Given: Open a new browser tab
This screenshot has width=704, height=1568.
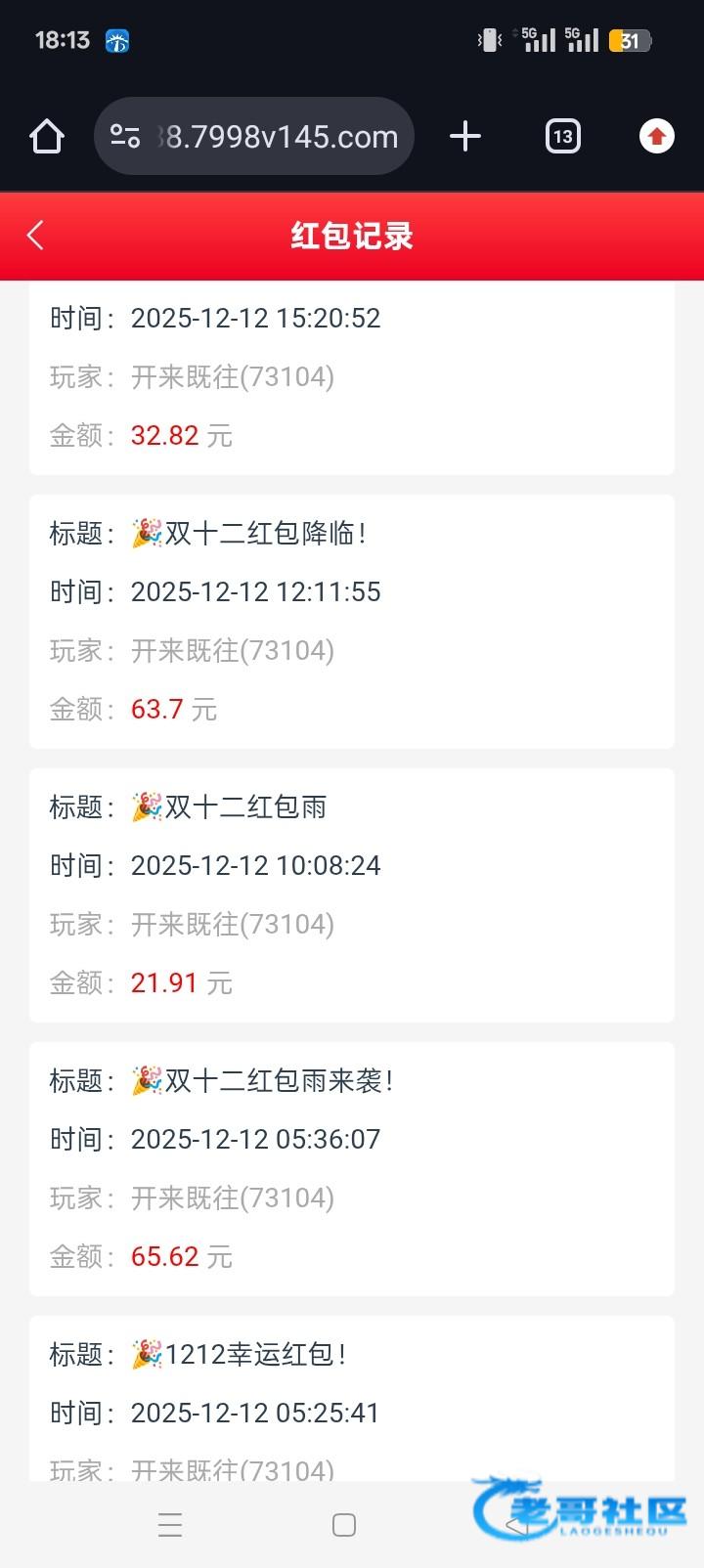Looking at the screenshot, I should [465, 137].
